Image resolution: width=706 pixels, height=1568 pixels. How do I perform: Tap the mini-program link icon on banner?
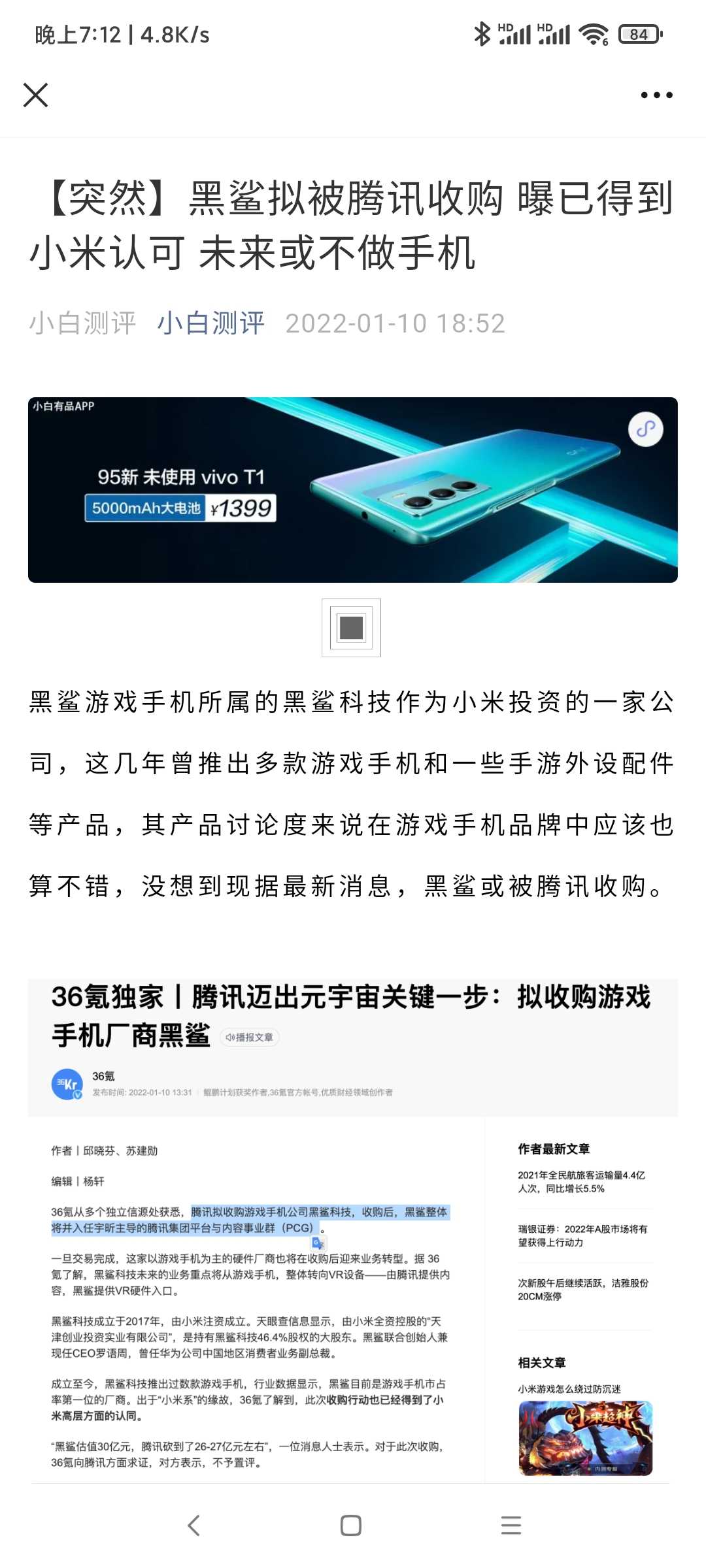pos(646,429)
